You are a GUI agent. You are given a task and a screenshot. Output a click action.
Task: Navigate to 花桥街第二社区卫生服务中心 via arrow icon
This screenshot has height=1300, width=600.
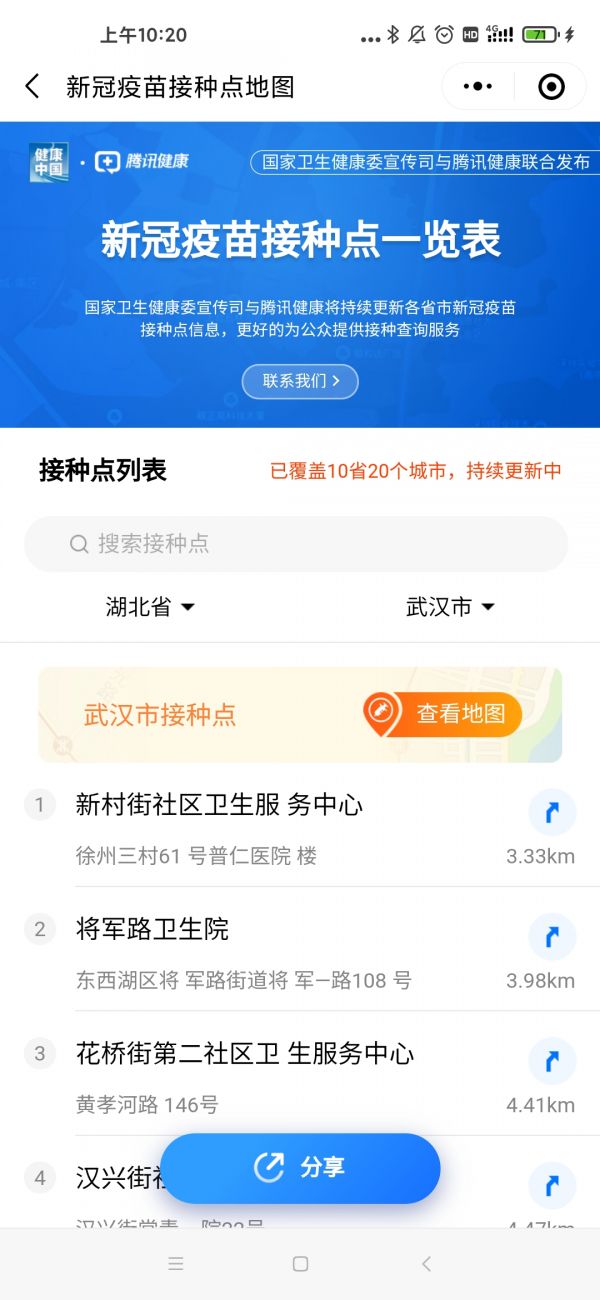tap(552, 1061)
